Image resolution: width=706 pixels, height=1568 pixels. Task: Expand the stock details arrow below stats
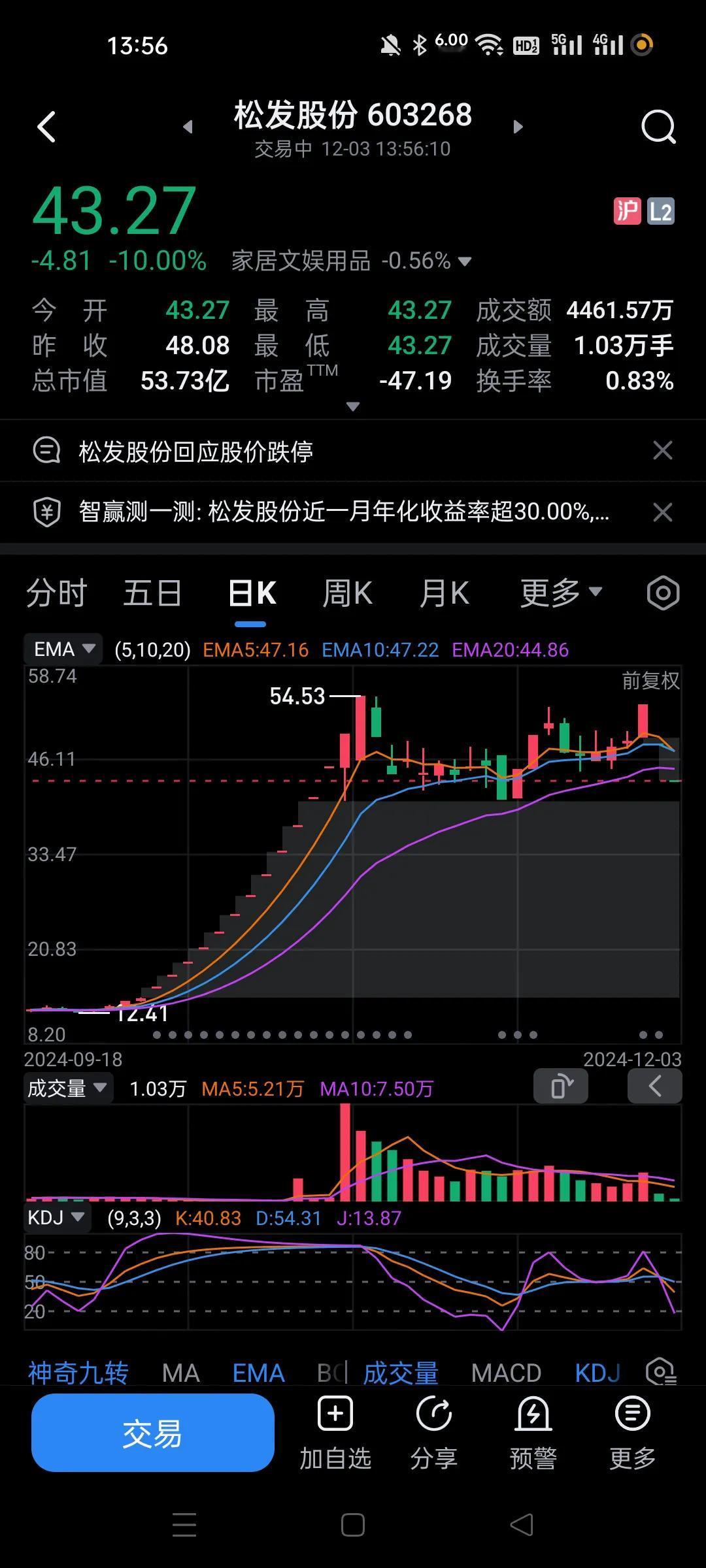tap(353, 406)
